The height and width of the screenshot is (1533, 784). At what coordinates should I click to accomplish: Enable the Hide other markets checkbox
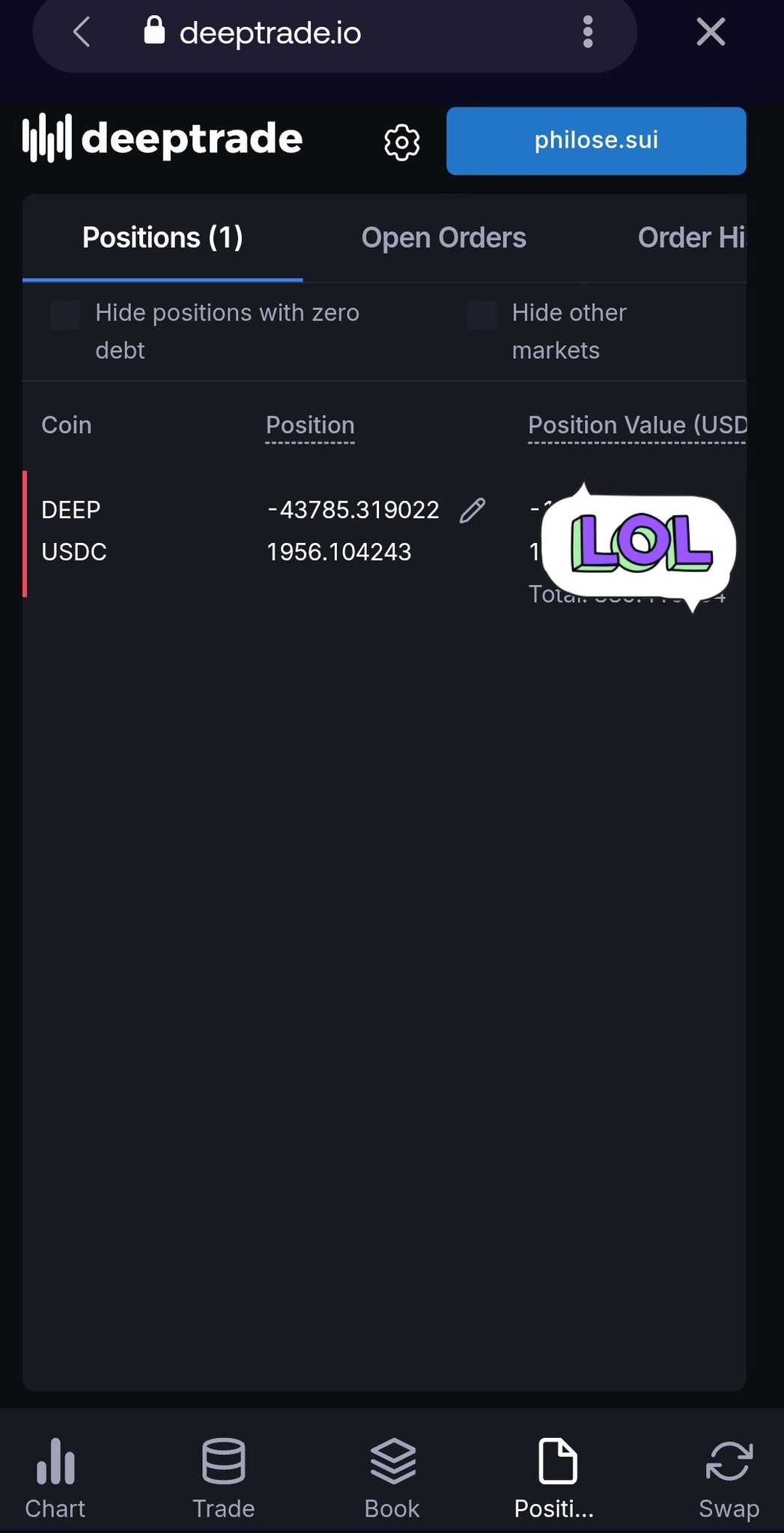(x=481, y=315)
